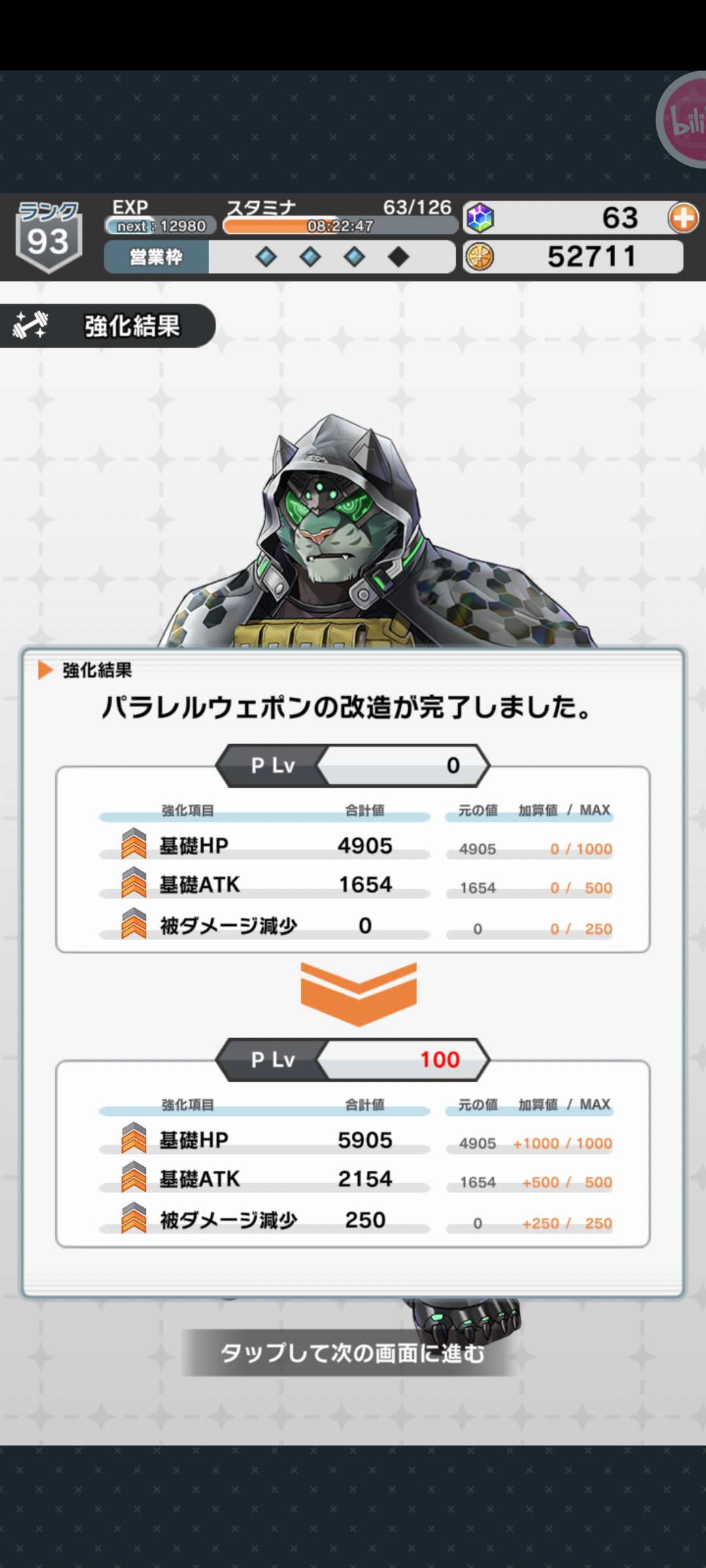Open the floating bili overlay button

click(x=684, y=120)
